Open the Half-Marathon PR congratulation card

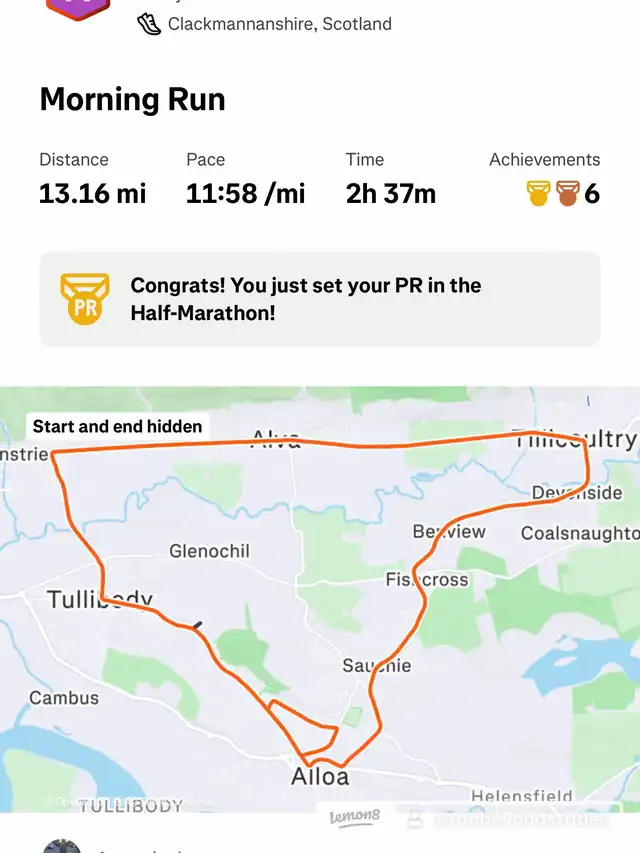click(320, 299)
